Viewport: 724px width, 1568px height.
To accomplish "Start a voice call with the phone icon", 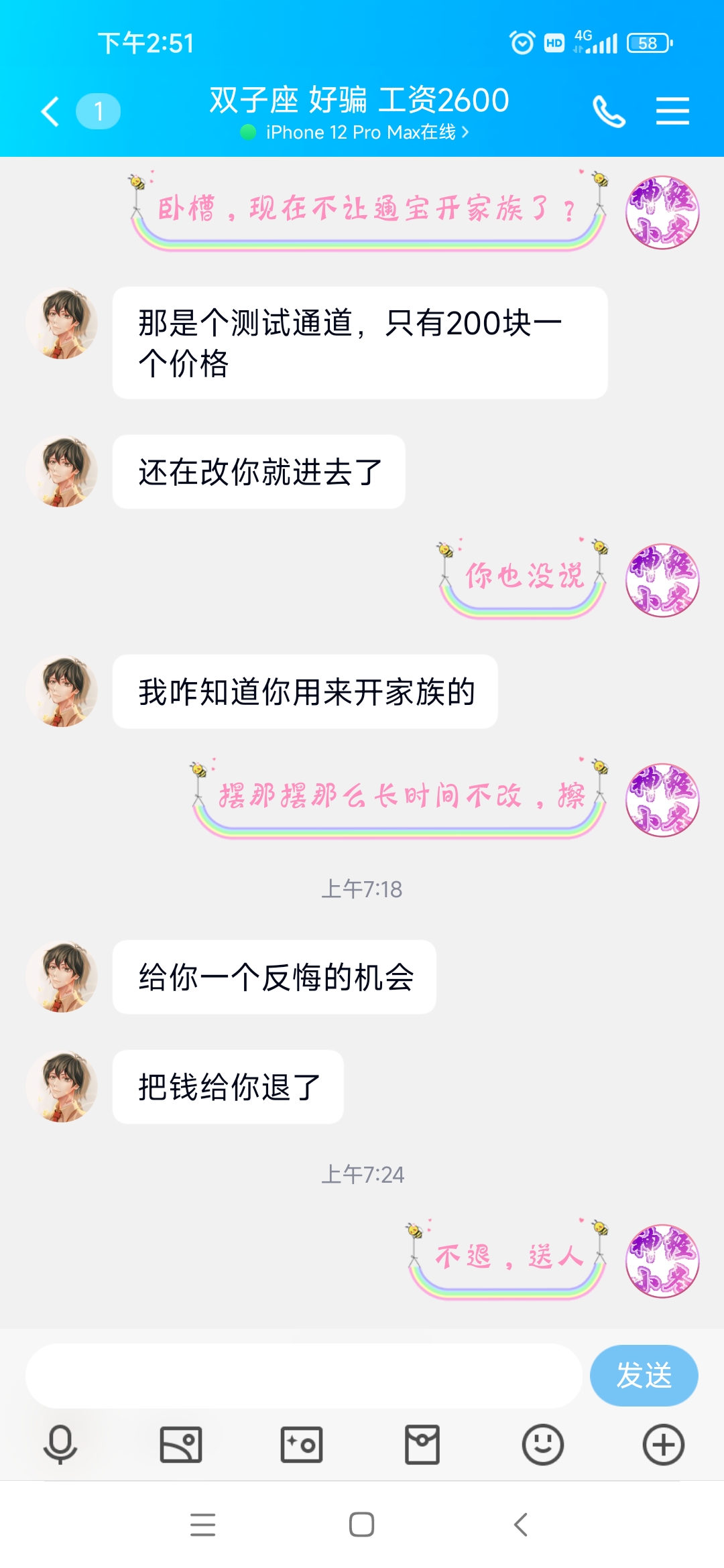I will pos(609,111).
